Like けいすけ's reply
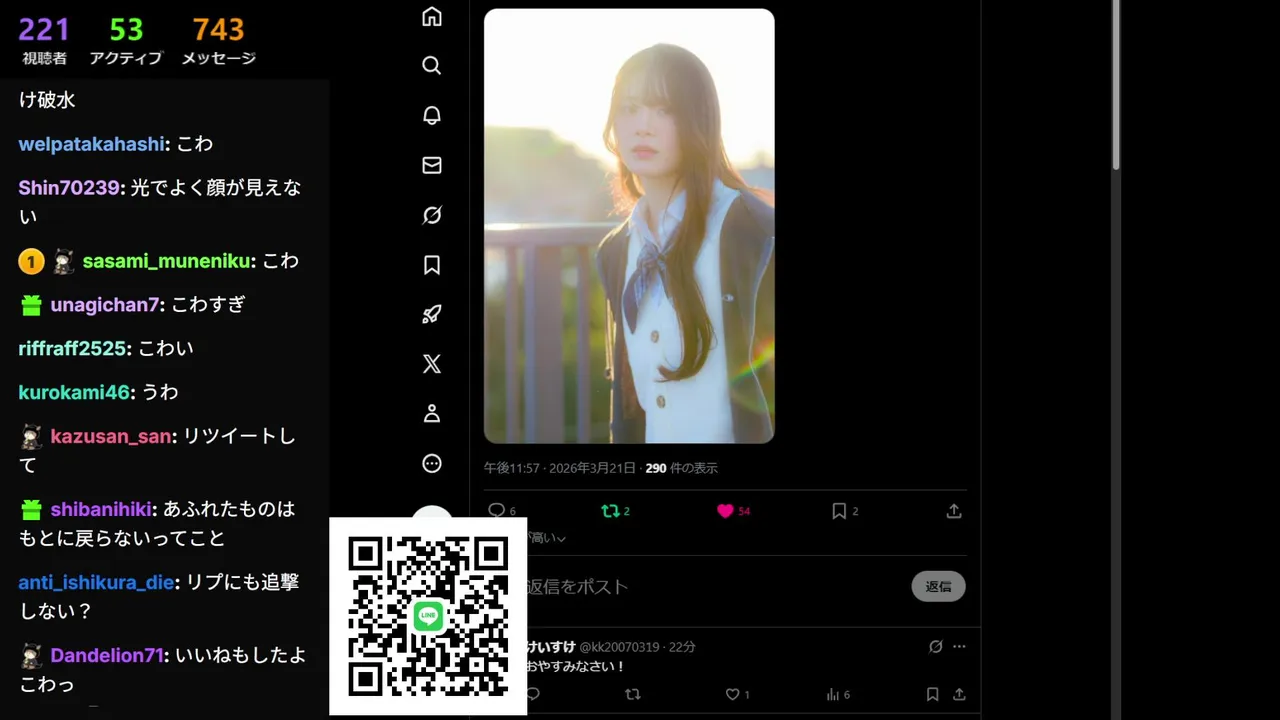This screenshot has width=1280, height=720. point(732,694)
